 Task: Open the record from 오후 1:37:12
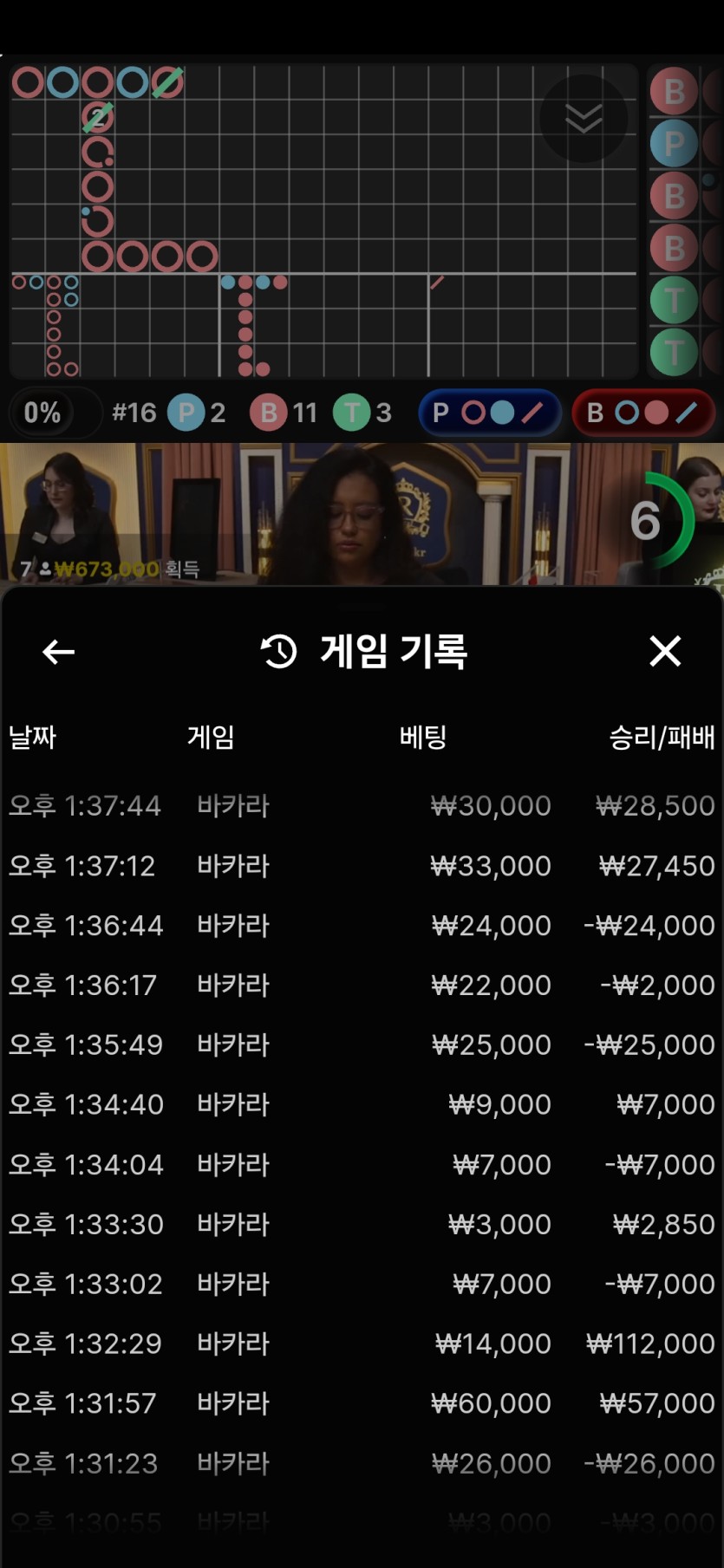(x=362, y=865)
